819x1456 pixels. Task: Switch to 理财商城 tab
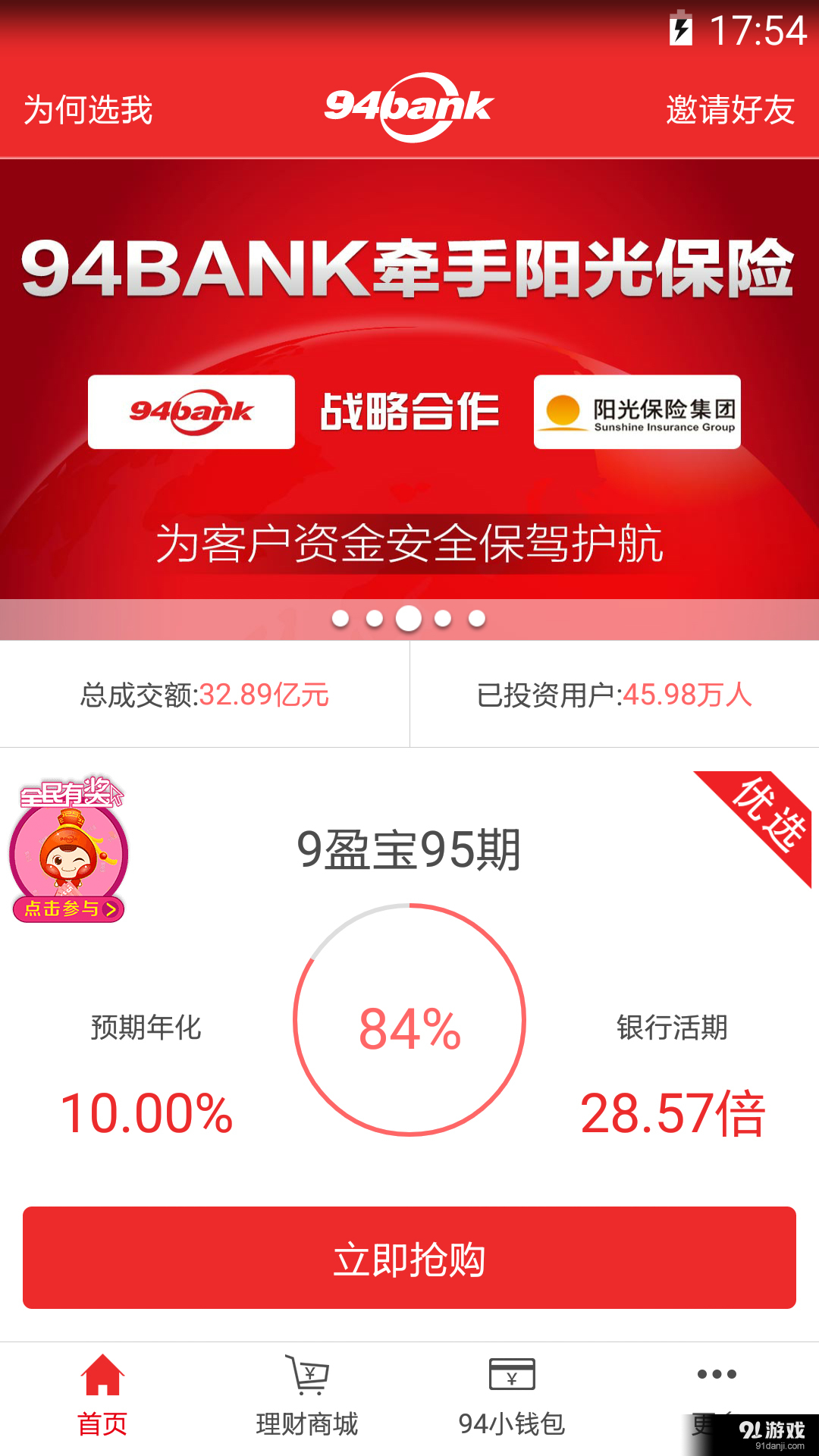[307, 1395]
